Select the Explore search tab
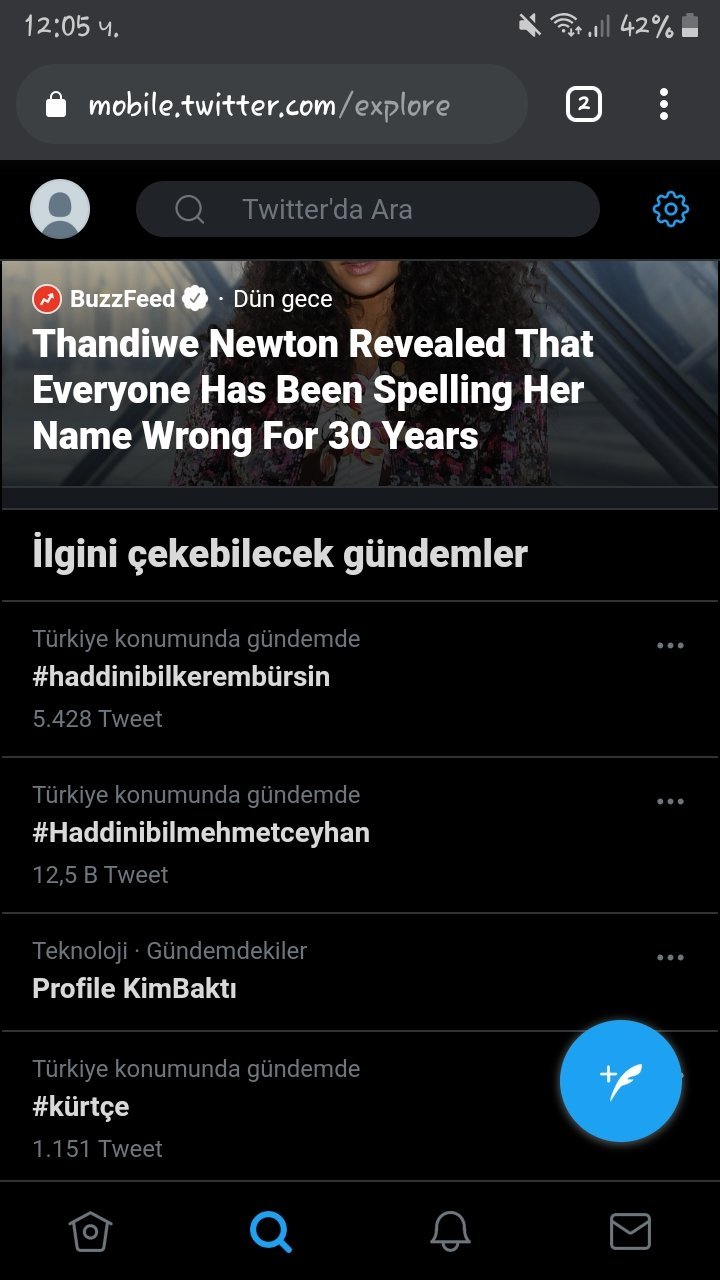 tap(270, 1232)
